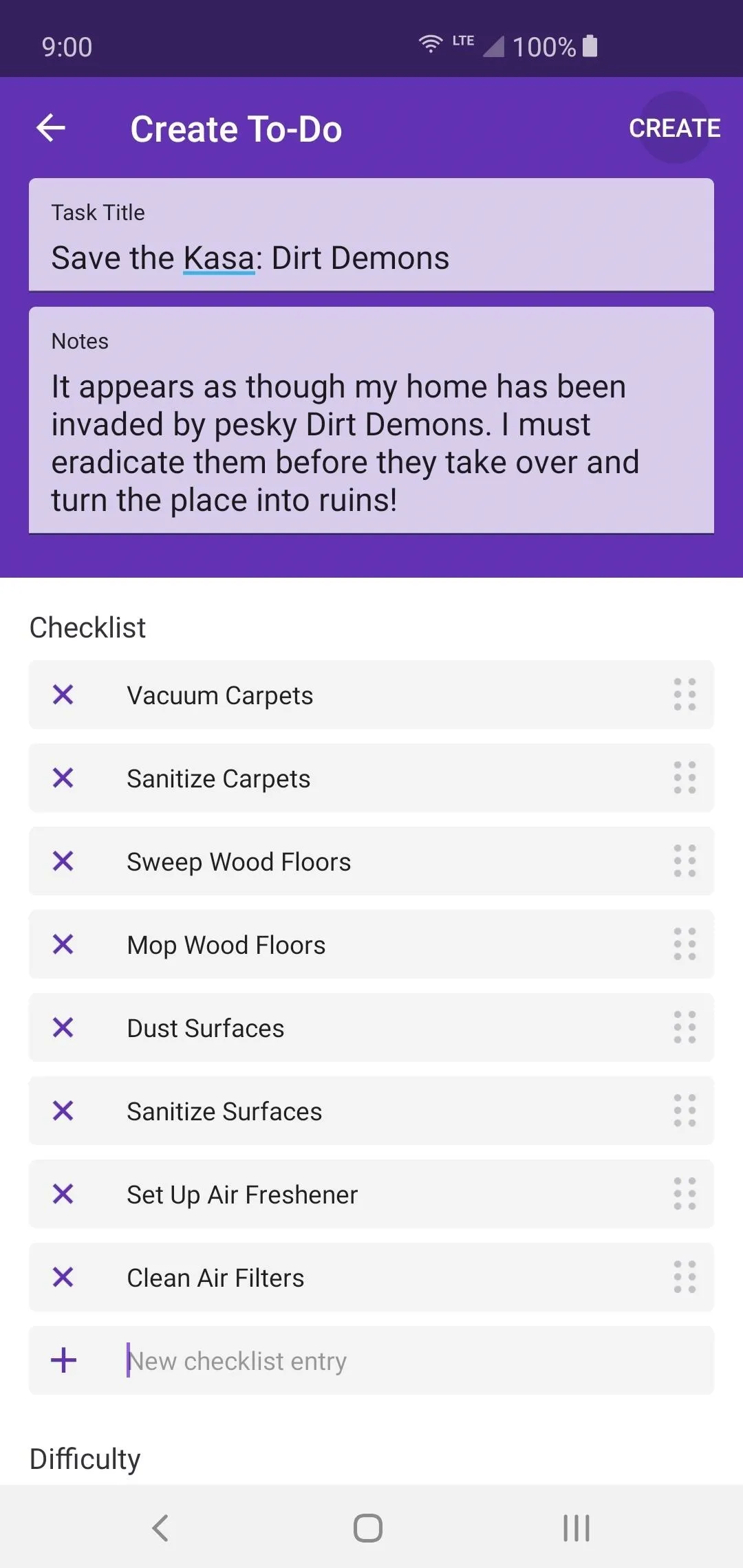Delete the Mop Wood Floors item
This screenshot has height=1568, width=743.
[x=63, y=944]
